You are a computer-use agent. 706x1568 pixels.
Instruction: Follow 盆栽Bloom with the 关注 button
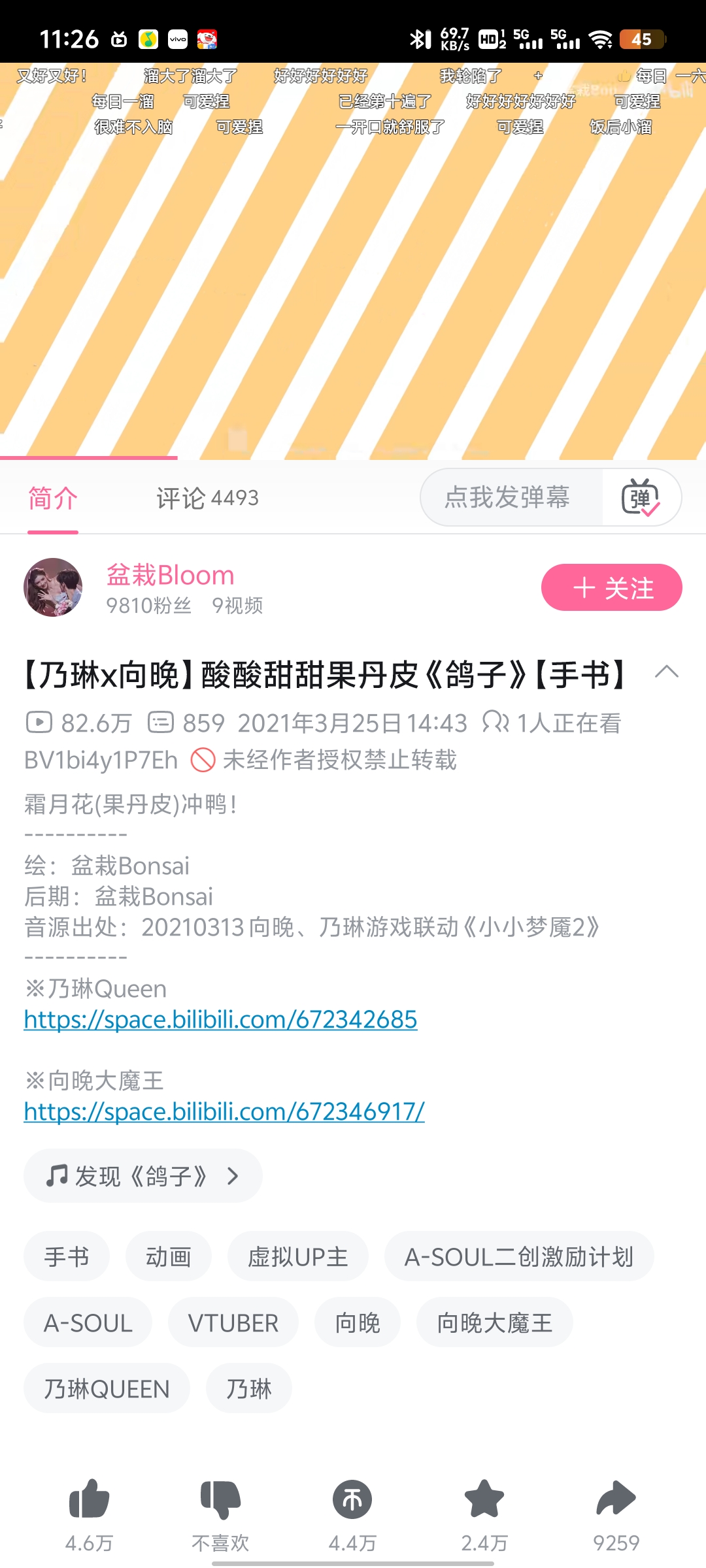click(611, 588)
